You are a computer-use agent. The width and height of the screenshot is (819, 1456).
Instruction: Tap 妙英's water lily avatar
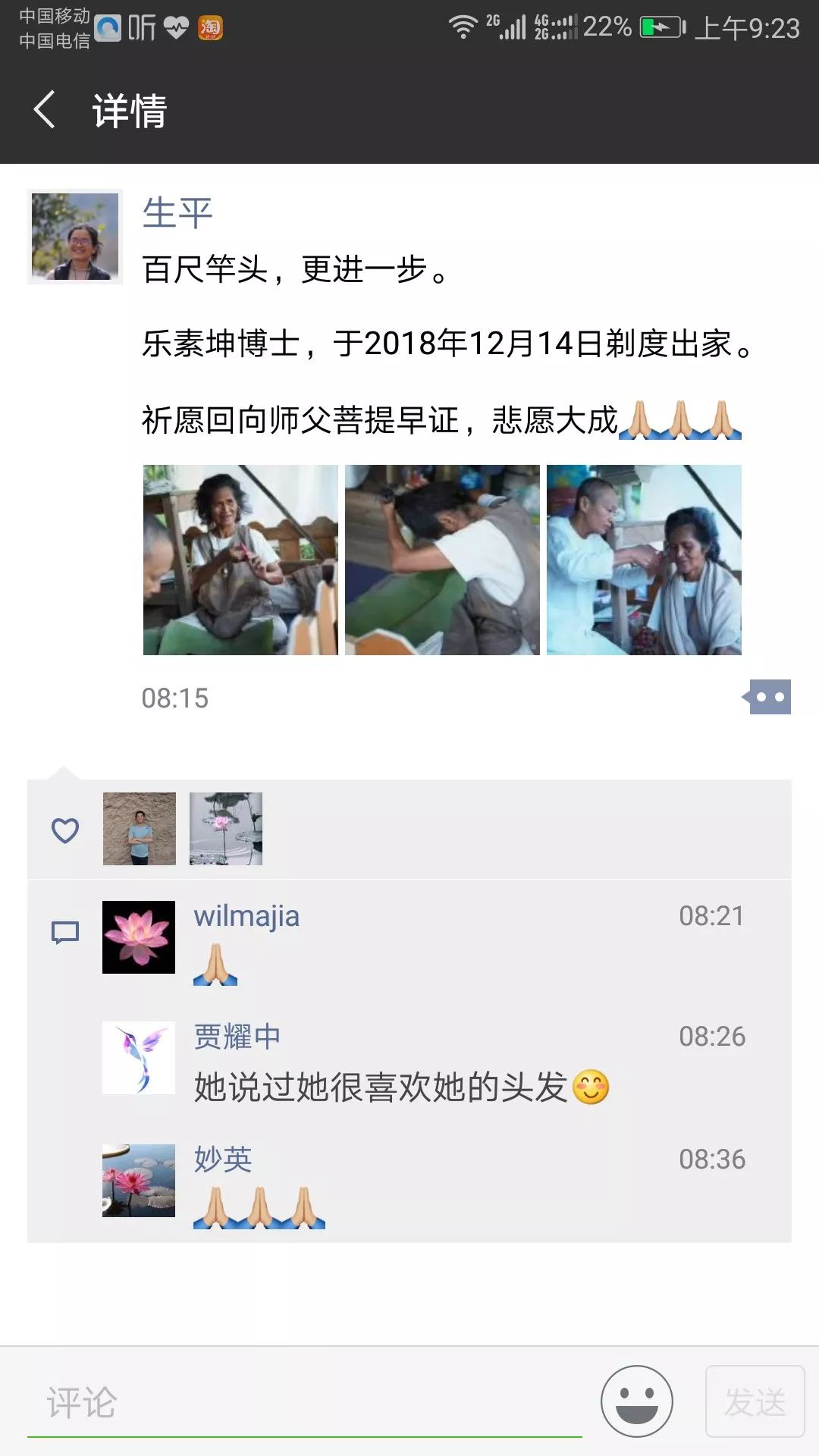pyautogui.click(x=139, y=1181)
